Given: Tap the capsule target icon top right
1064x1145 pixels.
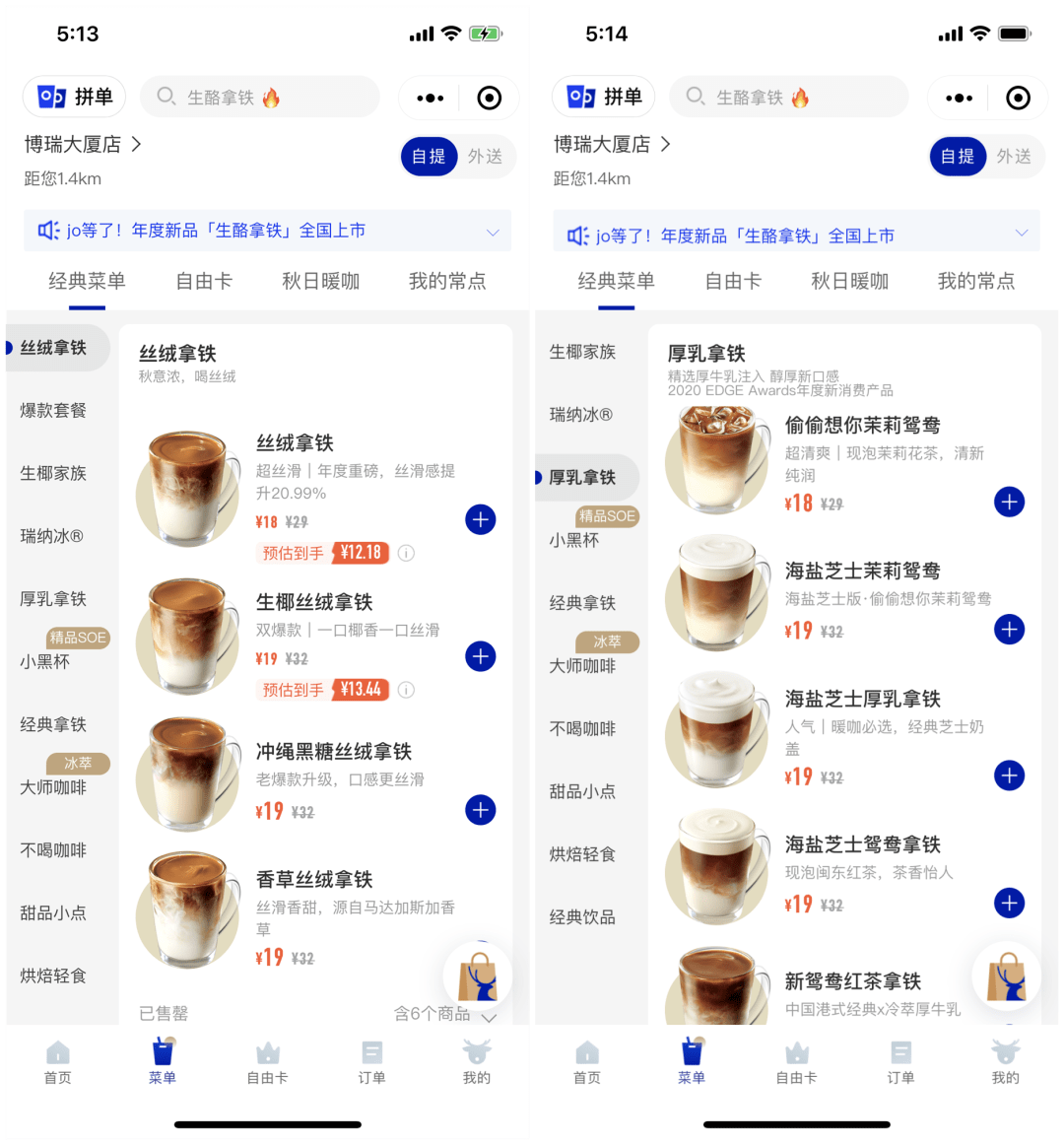Looking at the screenshot, I should (491, 97).
